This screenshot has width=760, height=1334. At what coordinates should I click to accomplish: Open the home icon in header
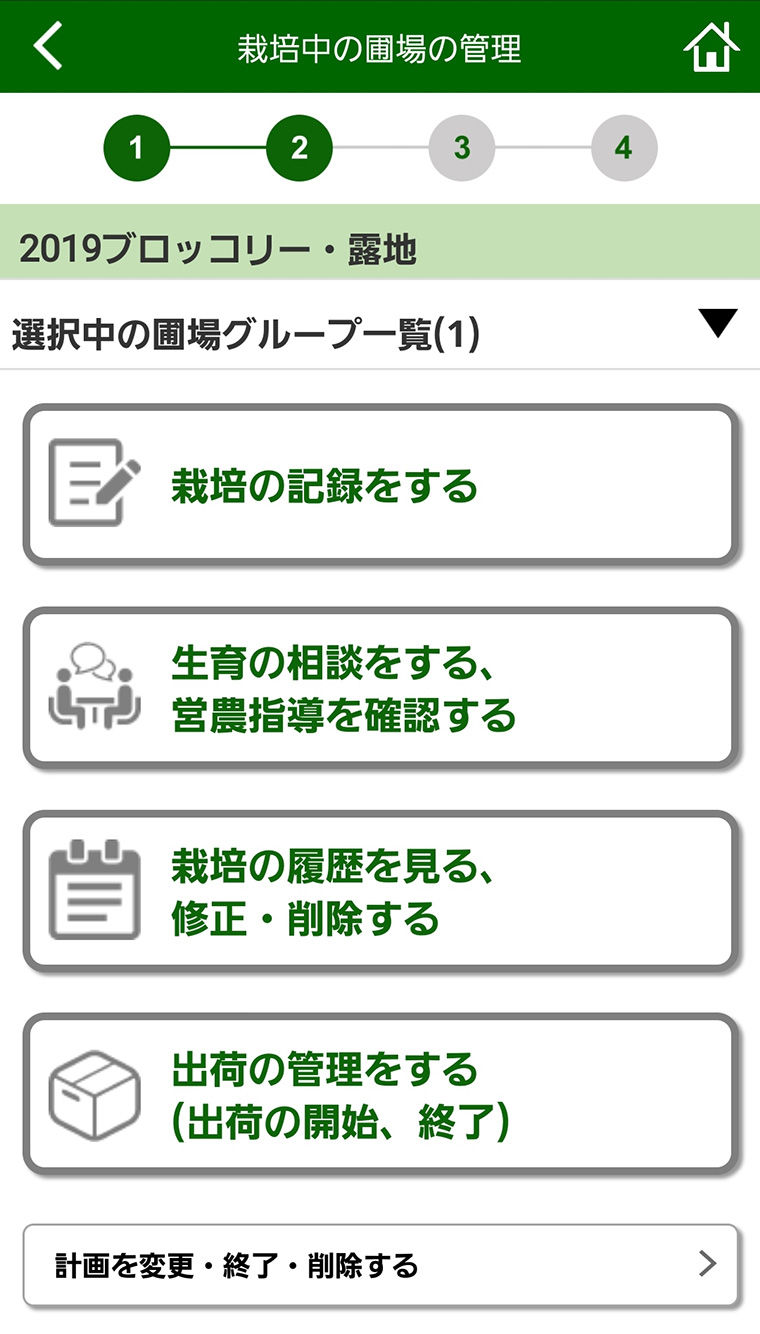711,46
